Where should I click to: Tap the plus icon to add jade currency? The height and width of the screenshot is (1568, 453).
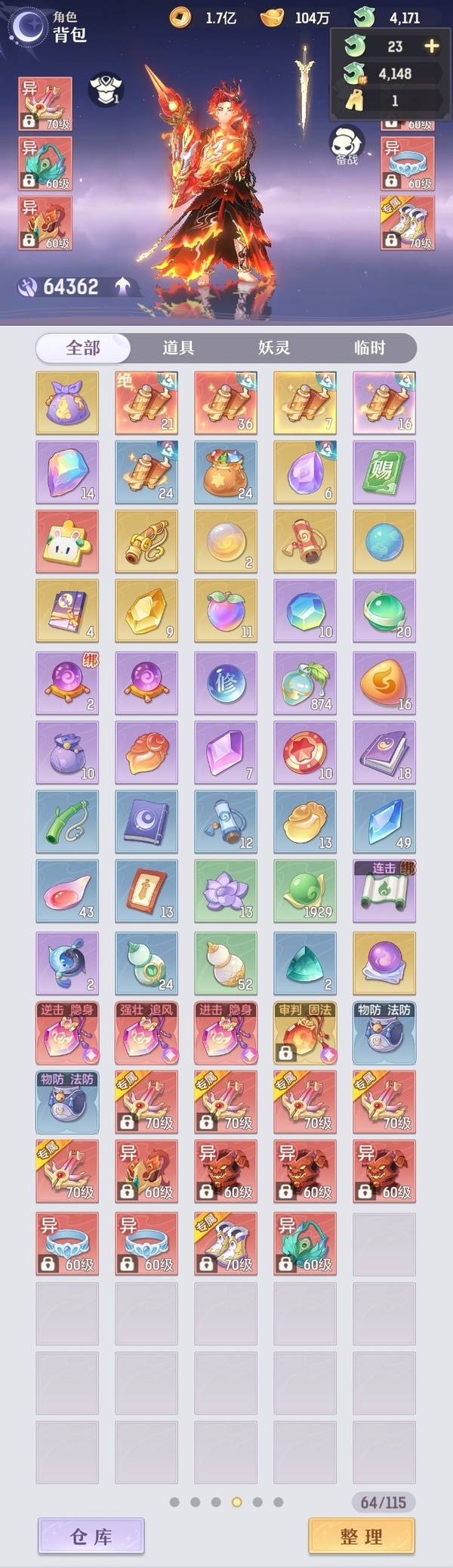[432, 46]
